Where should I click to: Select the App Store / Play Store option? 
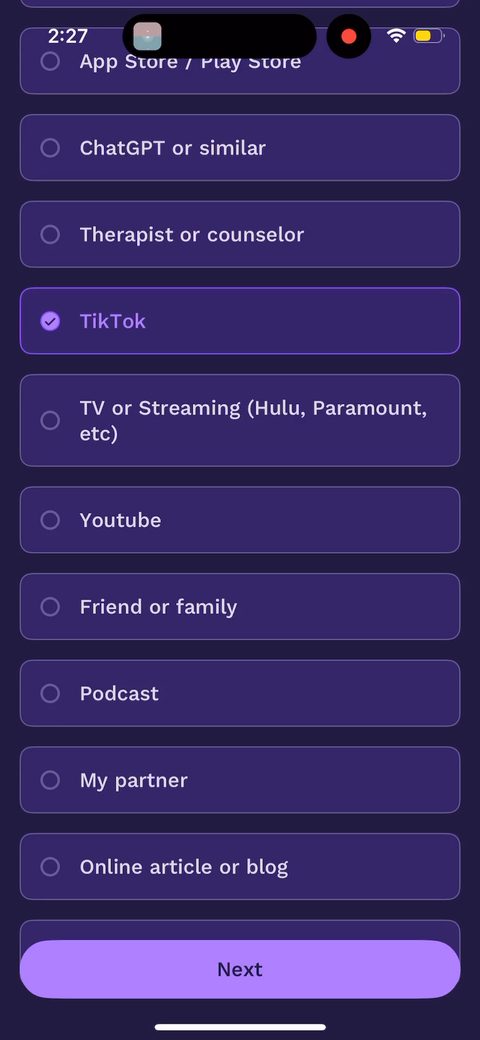click(240, 61)
